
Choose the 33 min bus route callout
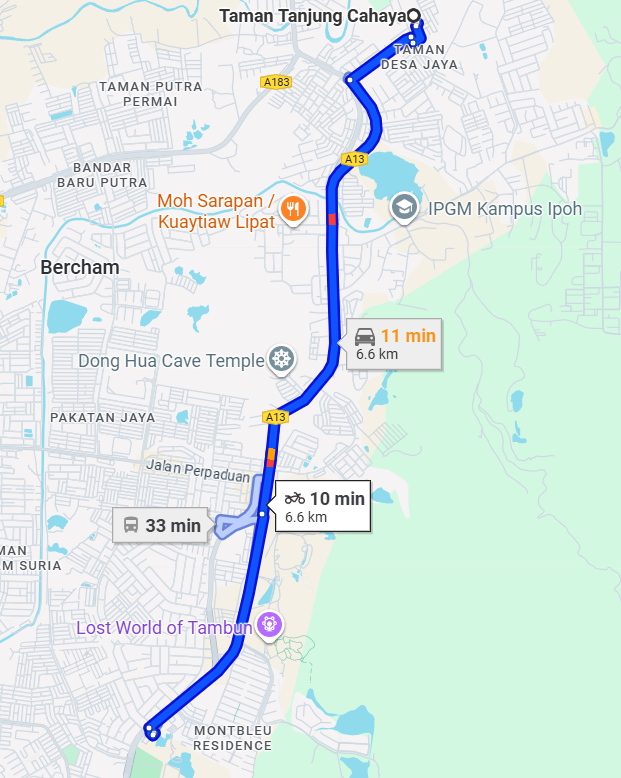click(161, 525)
